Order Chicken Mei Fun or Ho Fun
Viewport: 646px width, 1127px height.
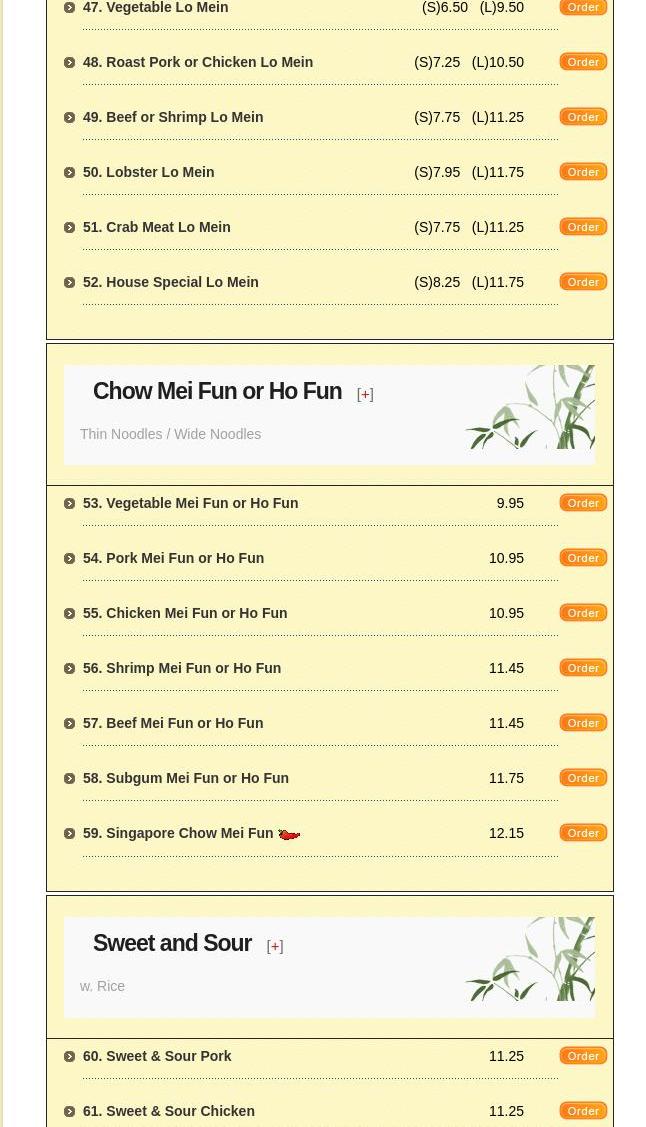[x=583, y=613]
